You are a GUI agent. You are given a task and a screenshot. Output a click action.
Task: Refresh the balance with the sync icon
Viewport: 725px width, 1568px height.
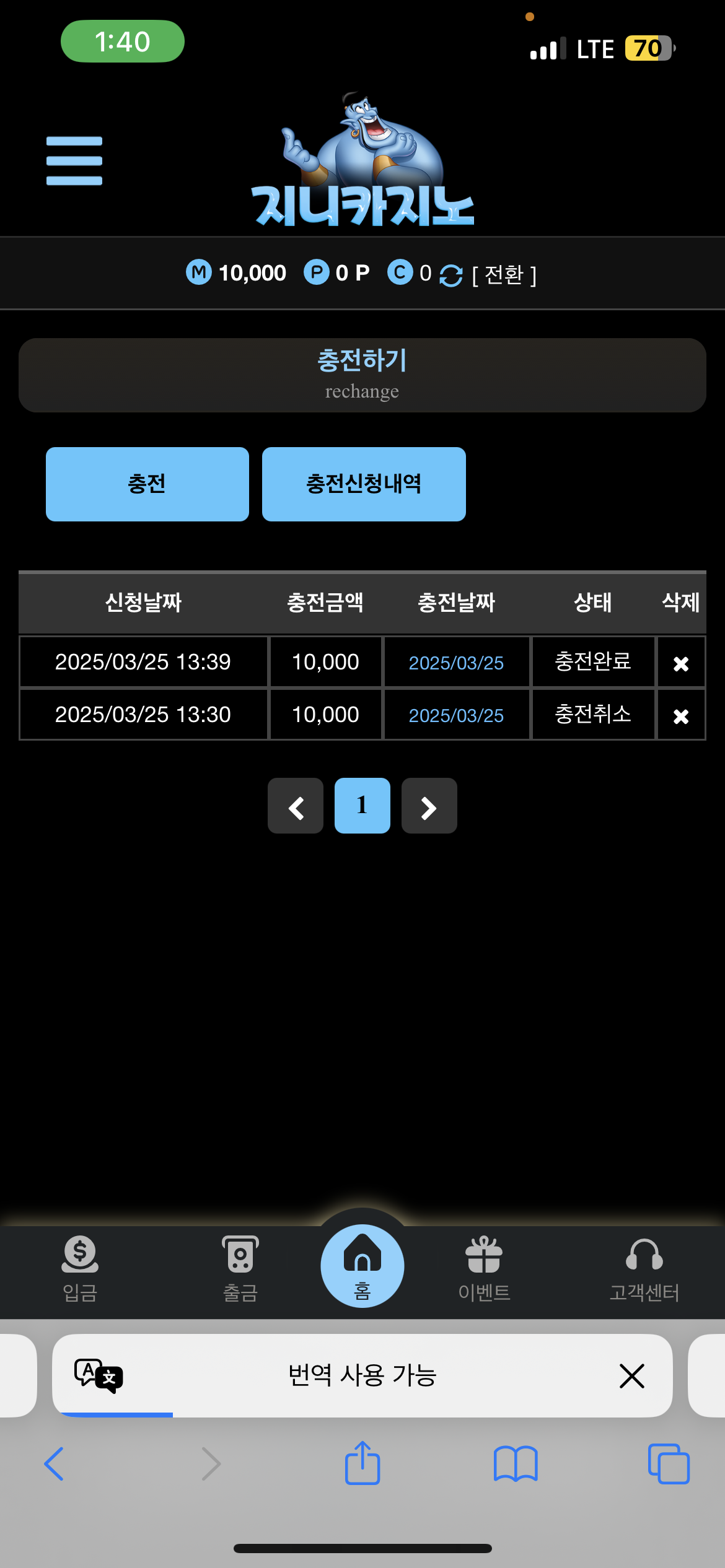click(451, 275)
